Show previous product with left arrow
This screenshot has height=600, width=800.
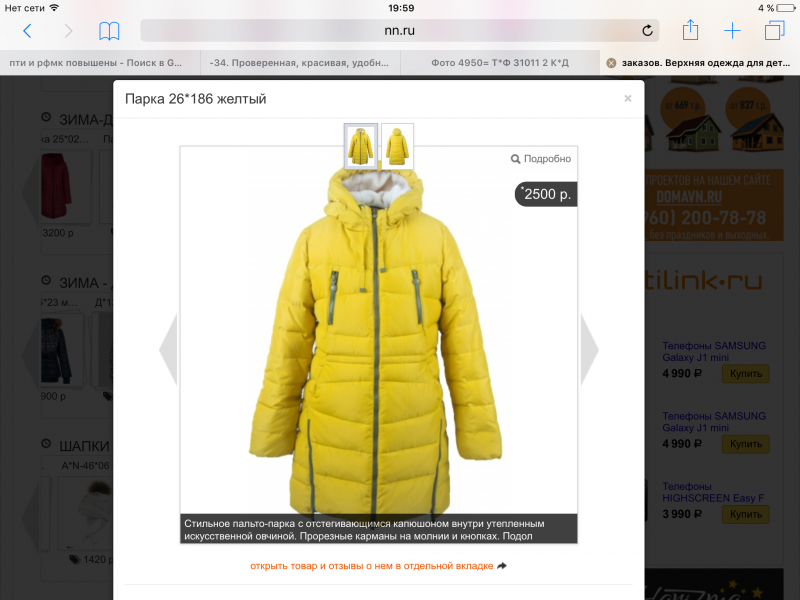click(x=168, y=349)
